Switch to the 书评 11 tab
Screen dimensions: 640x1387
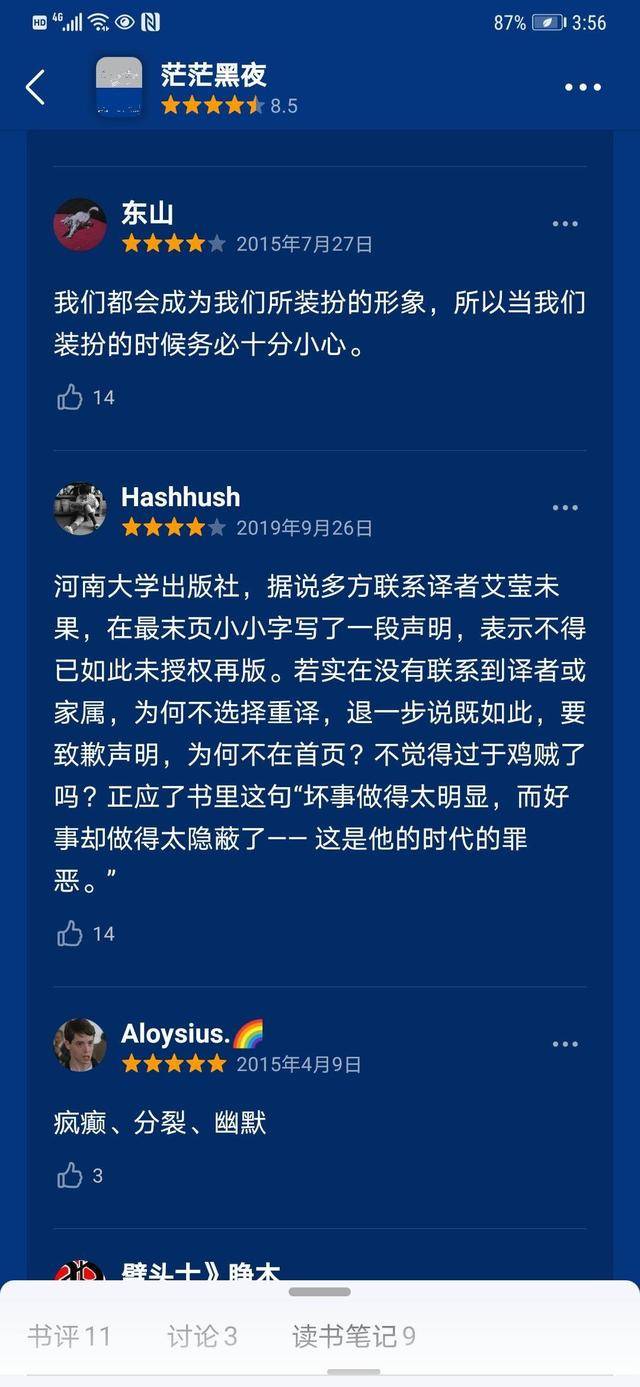[69, 1336]
